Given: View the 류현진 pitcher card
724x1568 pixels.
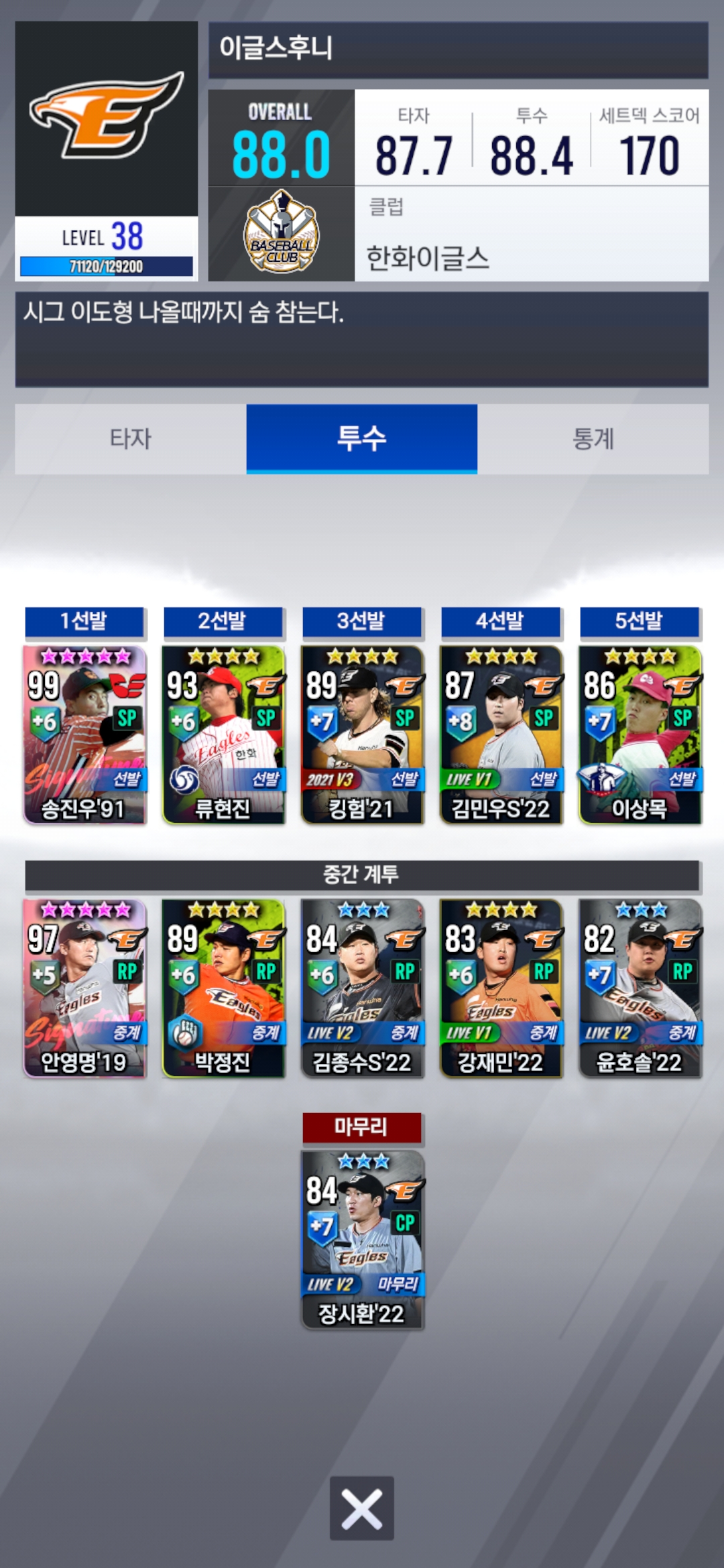Looking at the screenshot, I should tap(223, 734).
